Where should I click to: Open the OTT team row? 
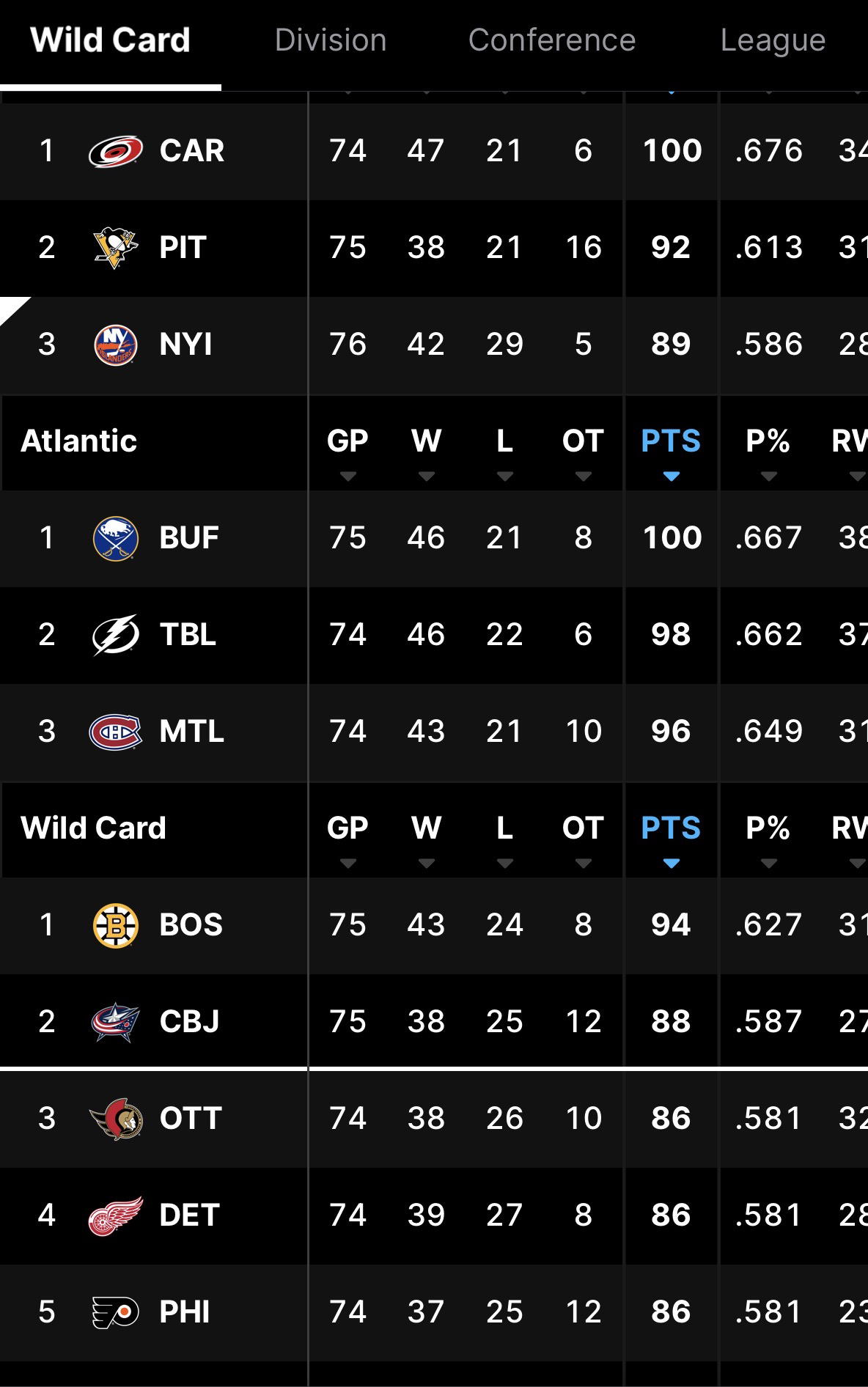(x=191, y=1119)
